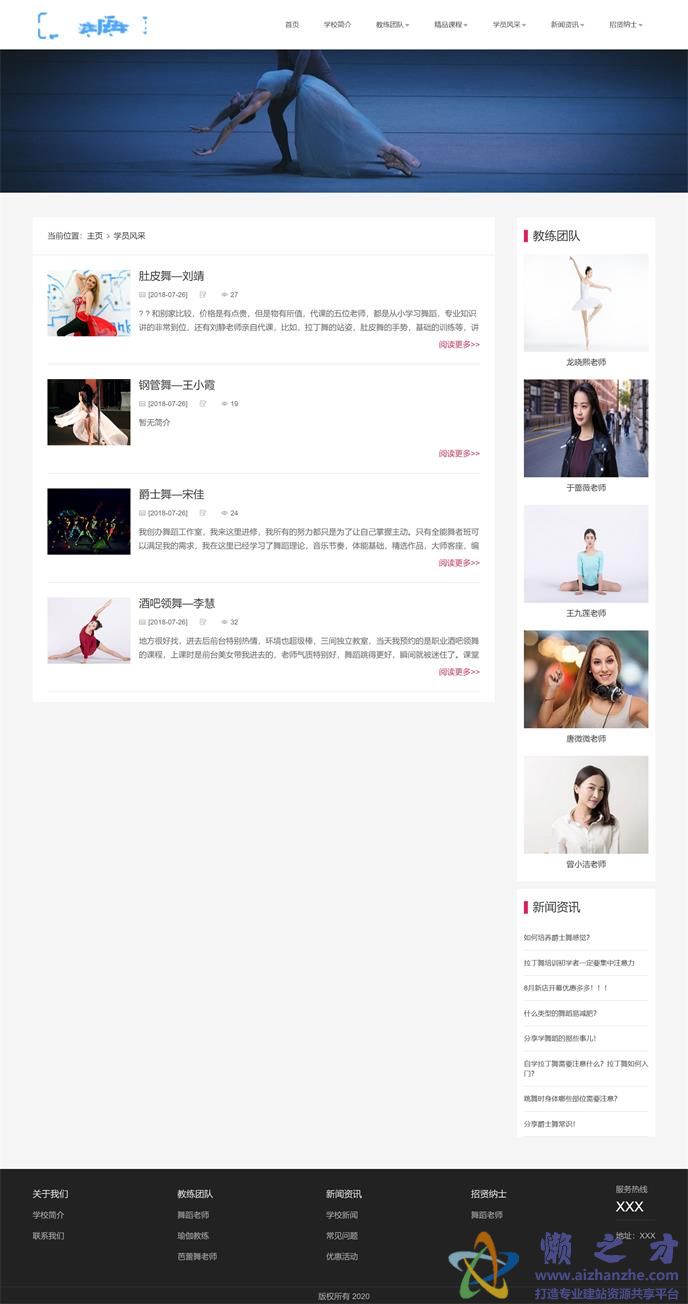Screen dimensions: 688x1304
Task: Expand the 教练团队 navigation dropdown
Action: coord(392,24)
